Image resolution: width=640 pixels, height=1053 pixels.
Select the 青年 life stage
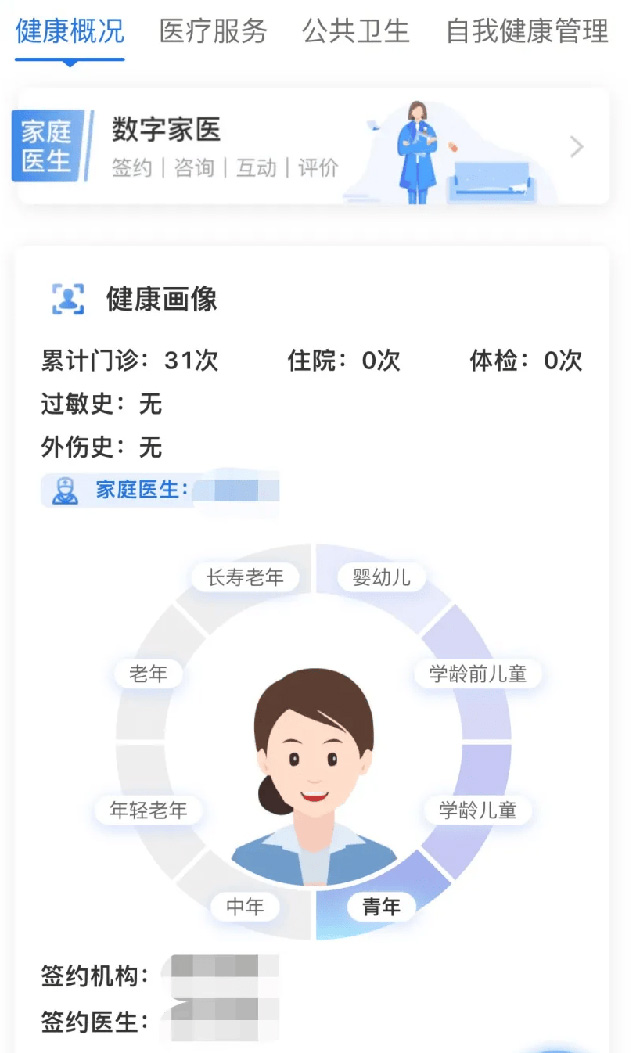[381, 907]
